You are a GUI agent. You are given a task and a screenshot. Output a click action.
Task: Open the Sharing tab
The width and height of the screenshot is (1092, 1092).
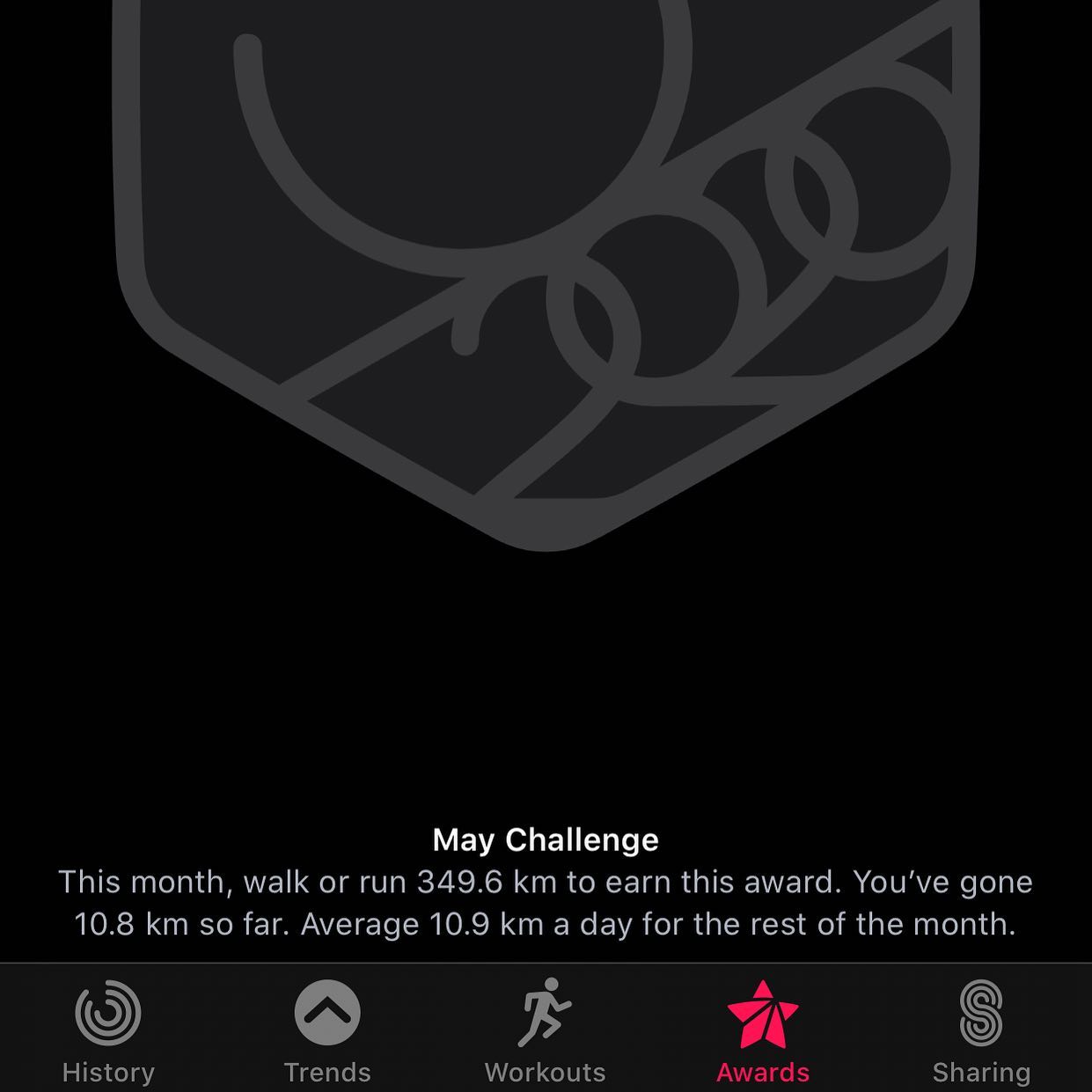pyautogui.click(x=981, y=1030)
